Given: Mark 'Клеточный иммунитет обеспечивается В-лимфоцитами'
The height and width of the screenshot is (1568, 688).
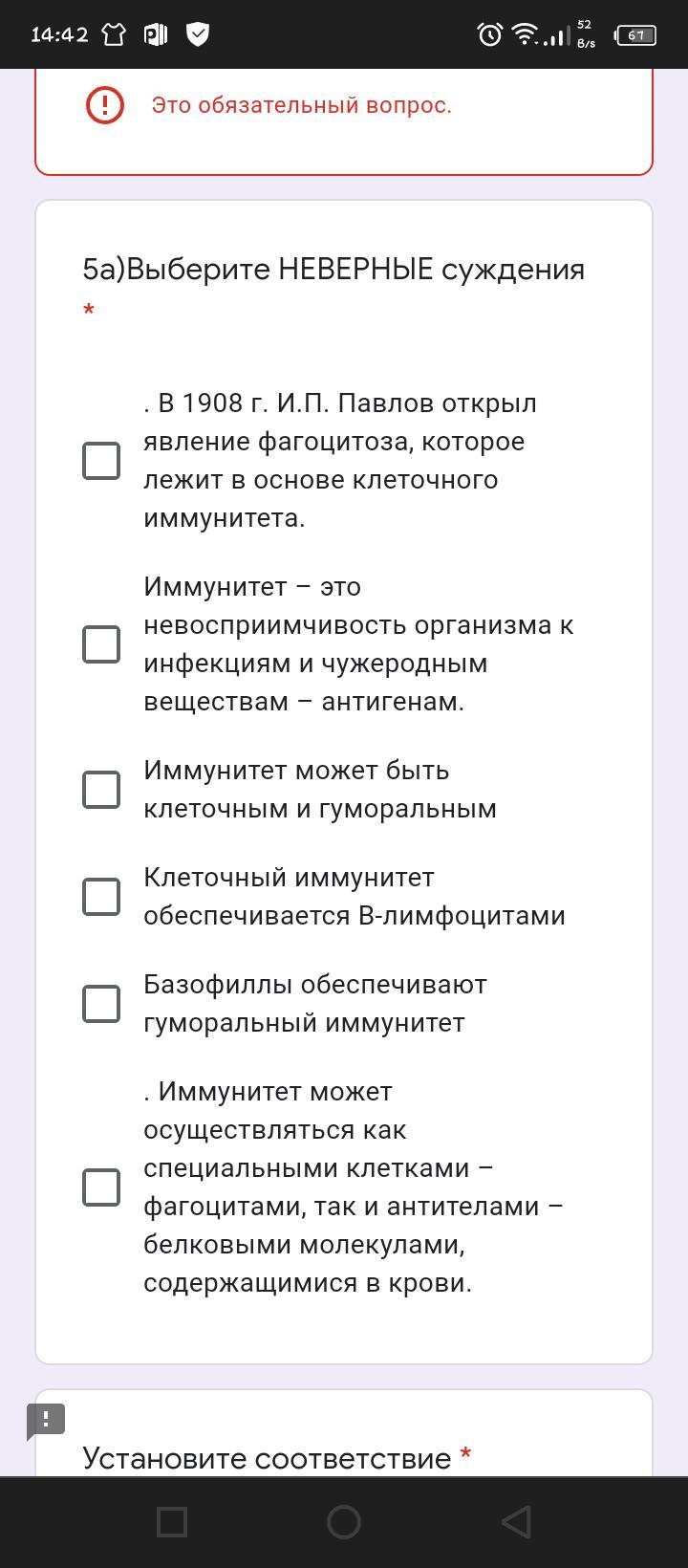Looking at the screenshot, I should [101, 897].
